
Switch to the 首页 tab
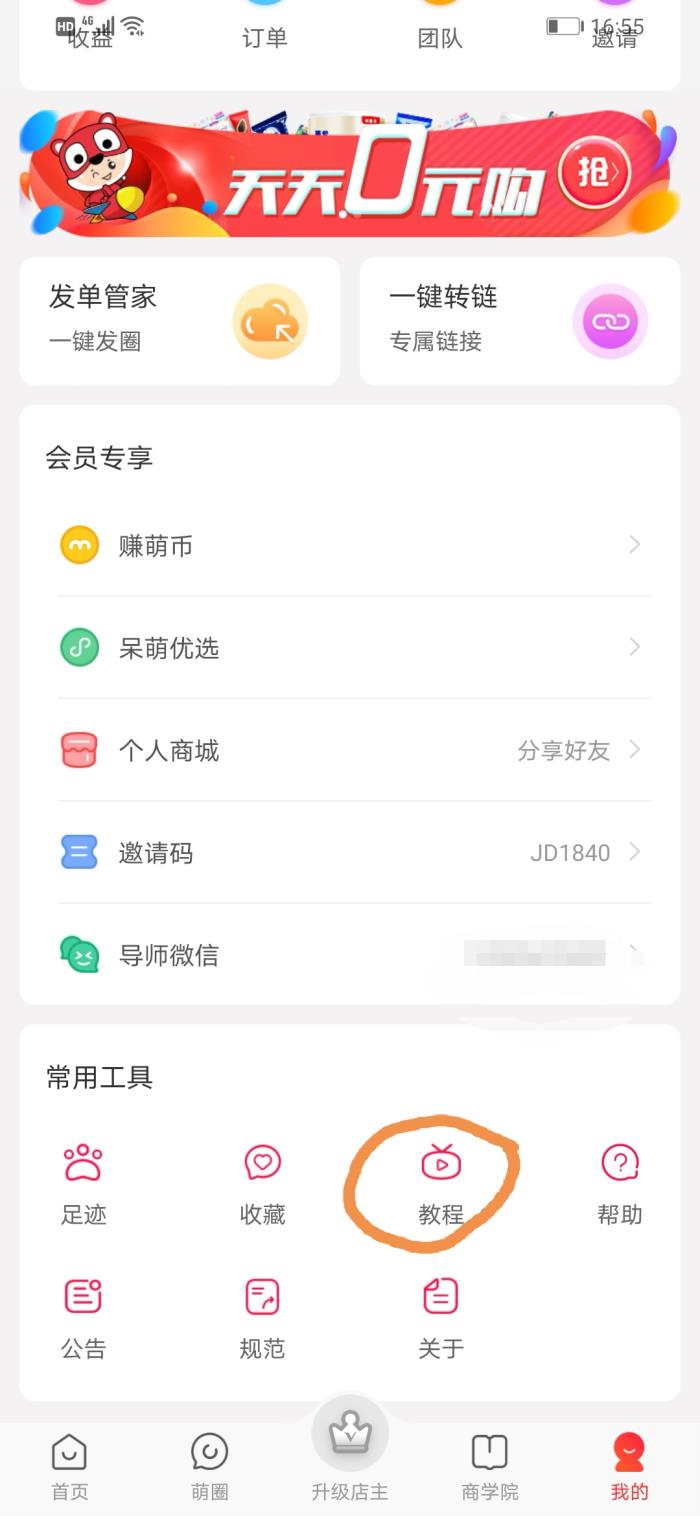click(x=70, y=1466)
